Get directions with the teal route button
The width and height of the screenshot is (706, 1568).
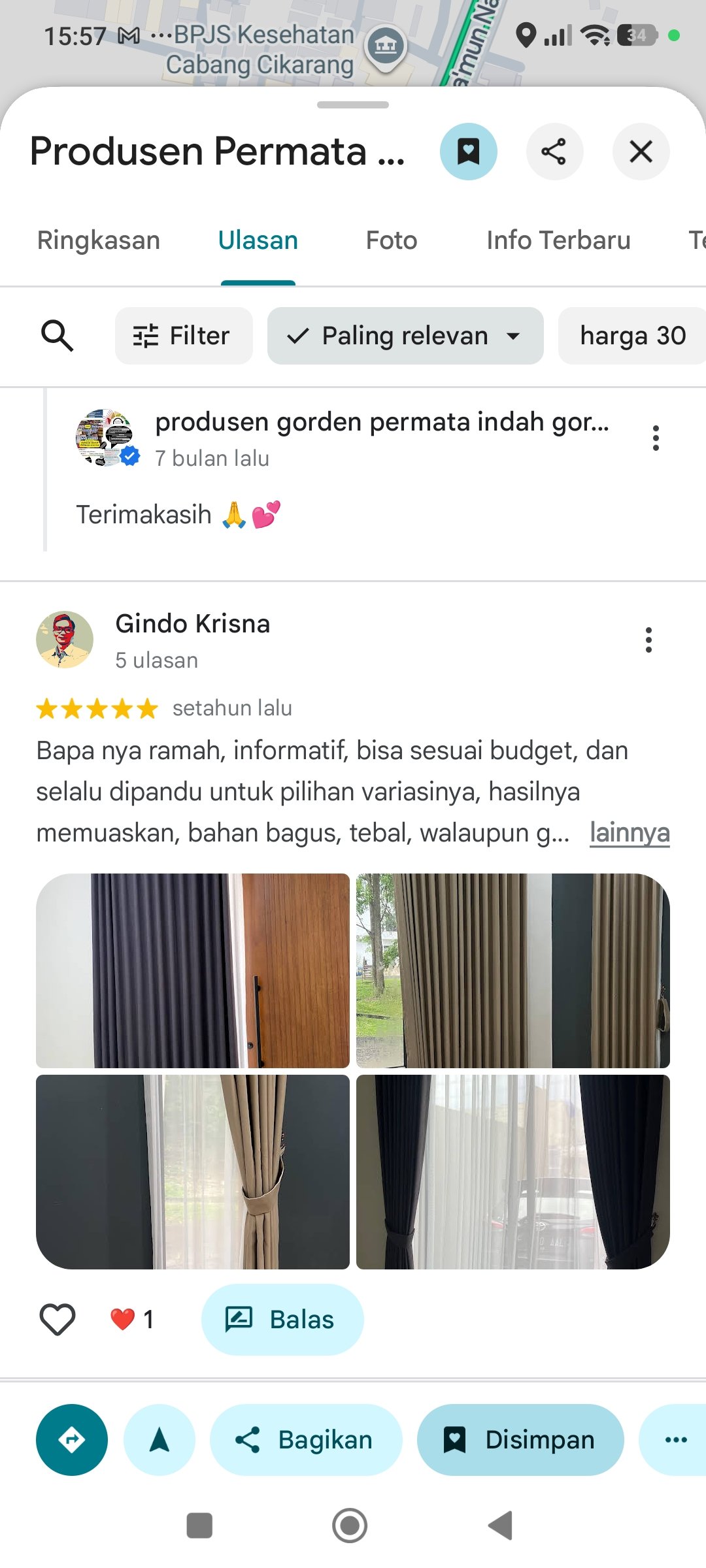(72, 1440)
